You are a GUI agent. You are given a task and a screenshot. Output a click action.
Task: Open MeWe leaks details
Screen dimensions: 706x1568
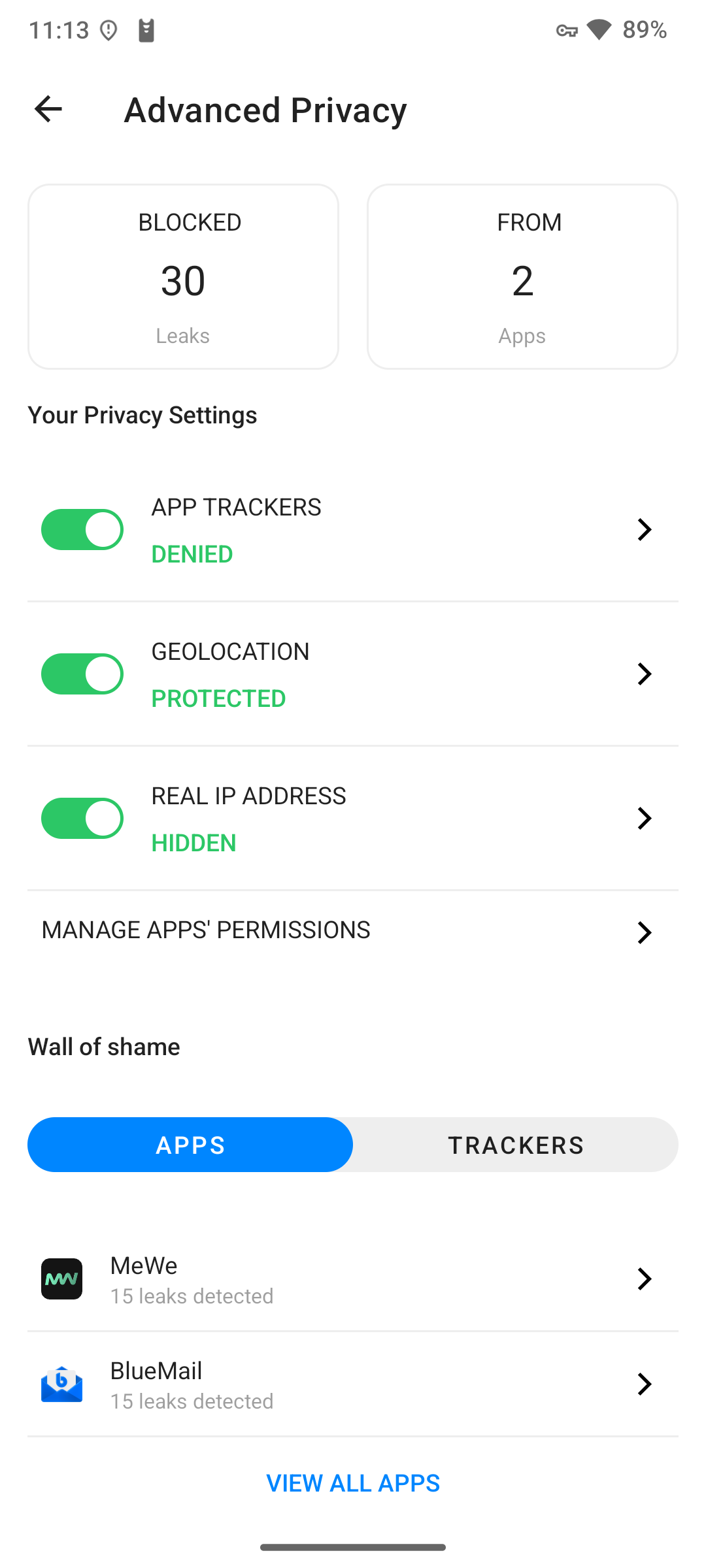pos(353,1279)
